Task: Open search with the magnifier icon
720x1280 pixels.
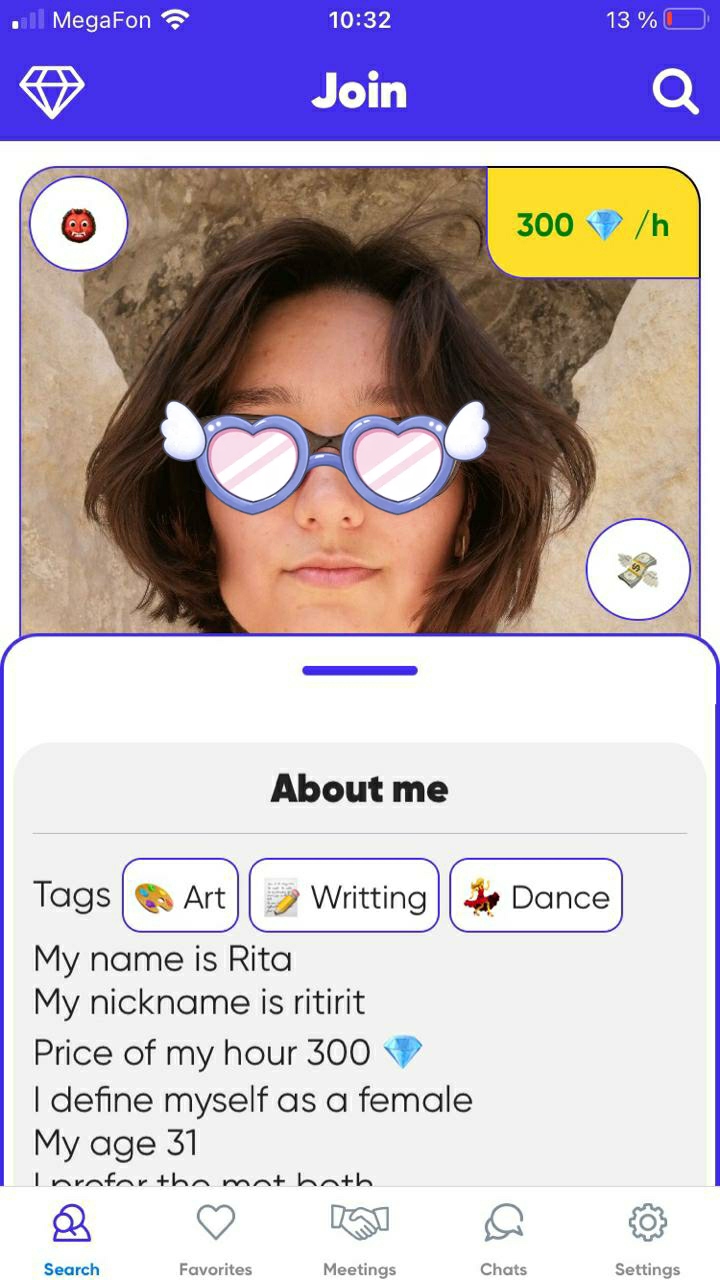Action: tap(675, 92)
